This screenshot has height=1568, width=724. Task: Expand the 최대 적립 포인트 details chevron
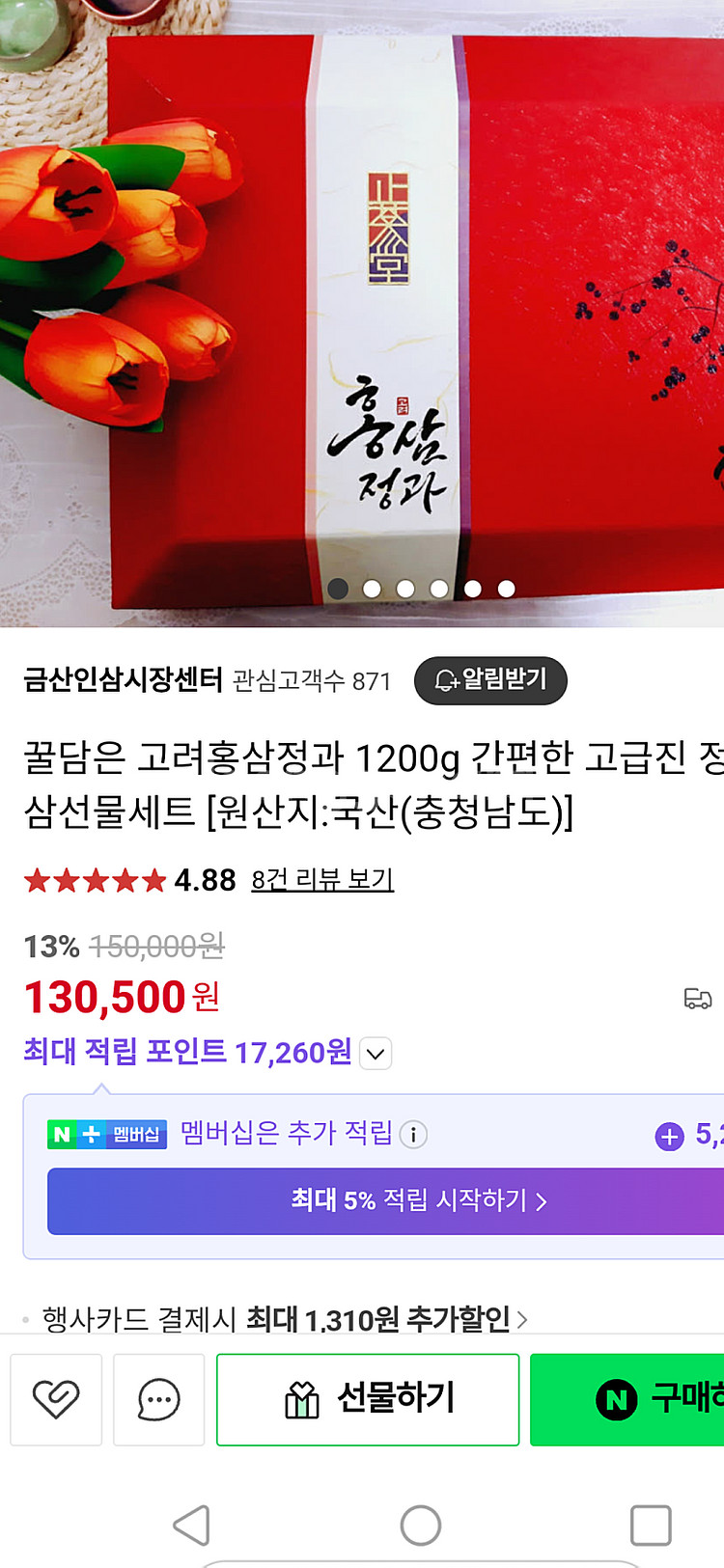(376, 1054)
